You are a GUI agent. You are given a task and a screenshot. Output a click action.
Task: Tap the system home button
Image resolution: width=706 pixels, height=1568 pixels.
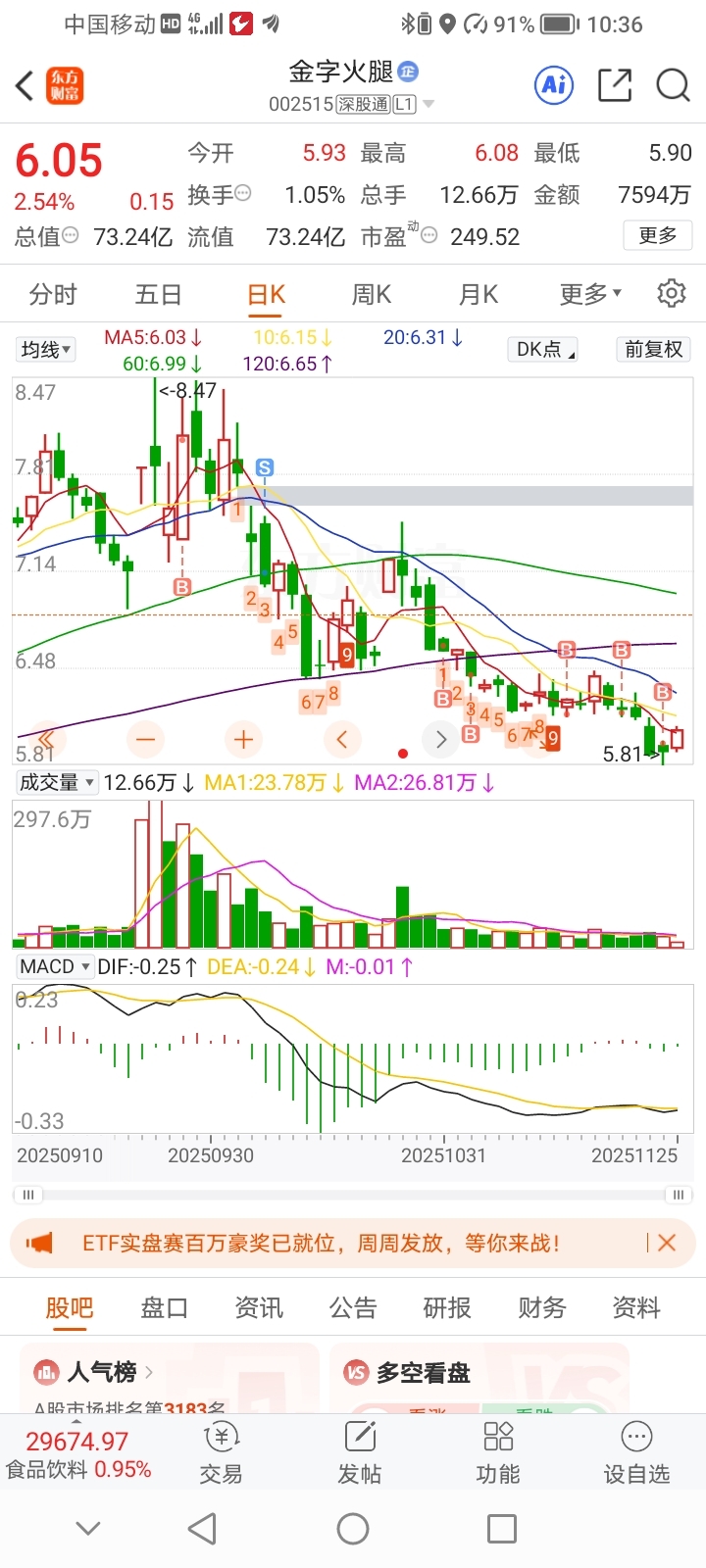(353, 1528)
